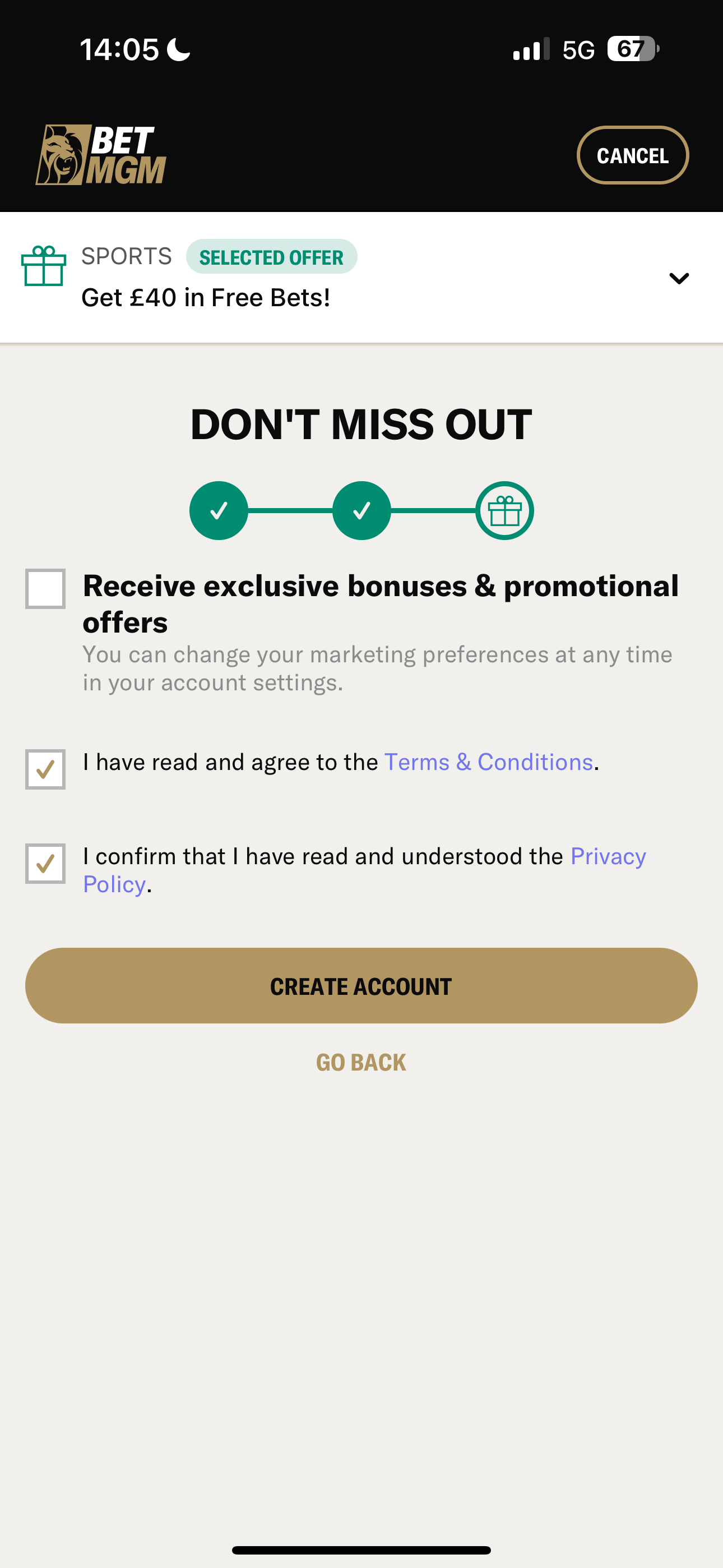Tap GO BACK below Create Account

[x=361, y=1062]
